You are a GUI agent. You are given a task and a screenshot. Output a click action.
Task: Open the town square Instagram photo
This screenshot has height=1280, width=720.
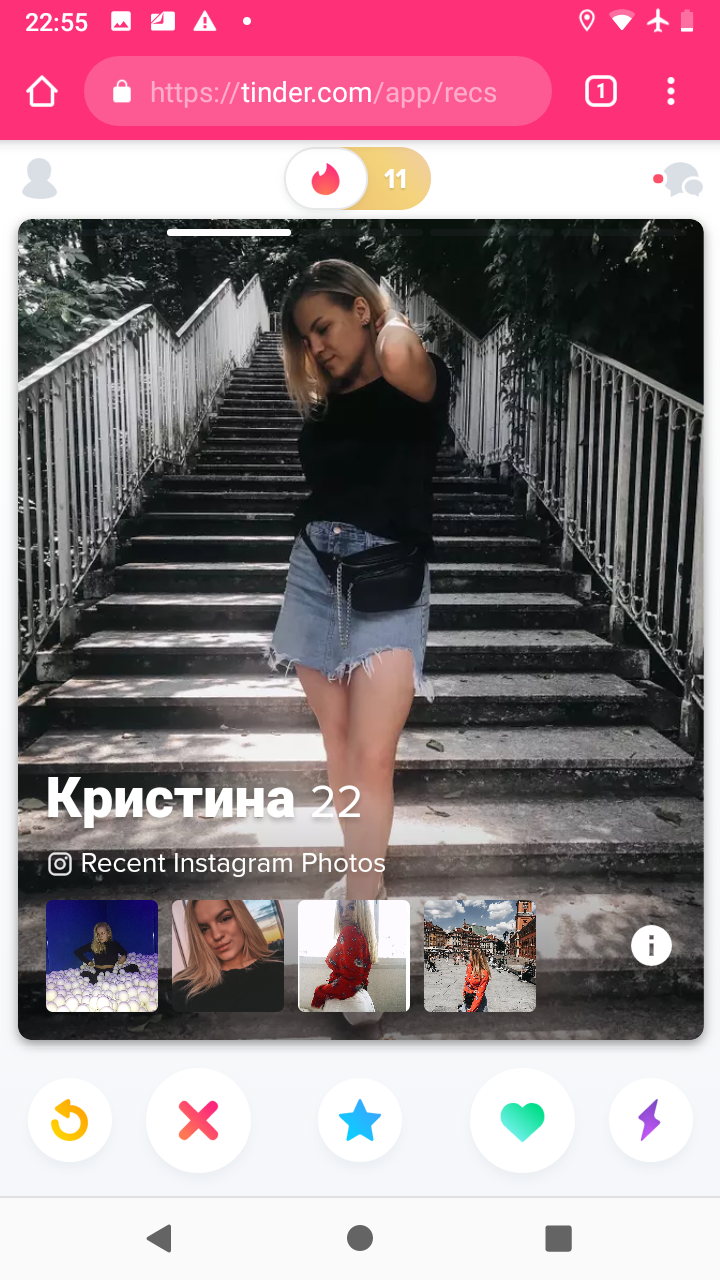[480, 956]
